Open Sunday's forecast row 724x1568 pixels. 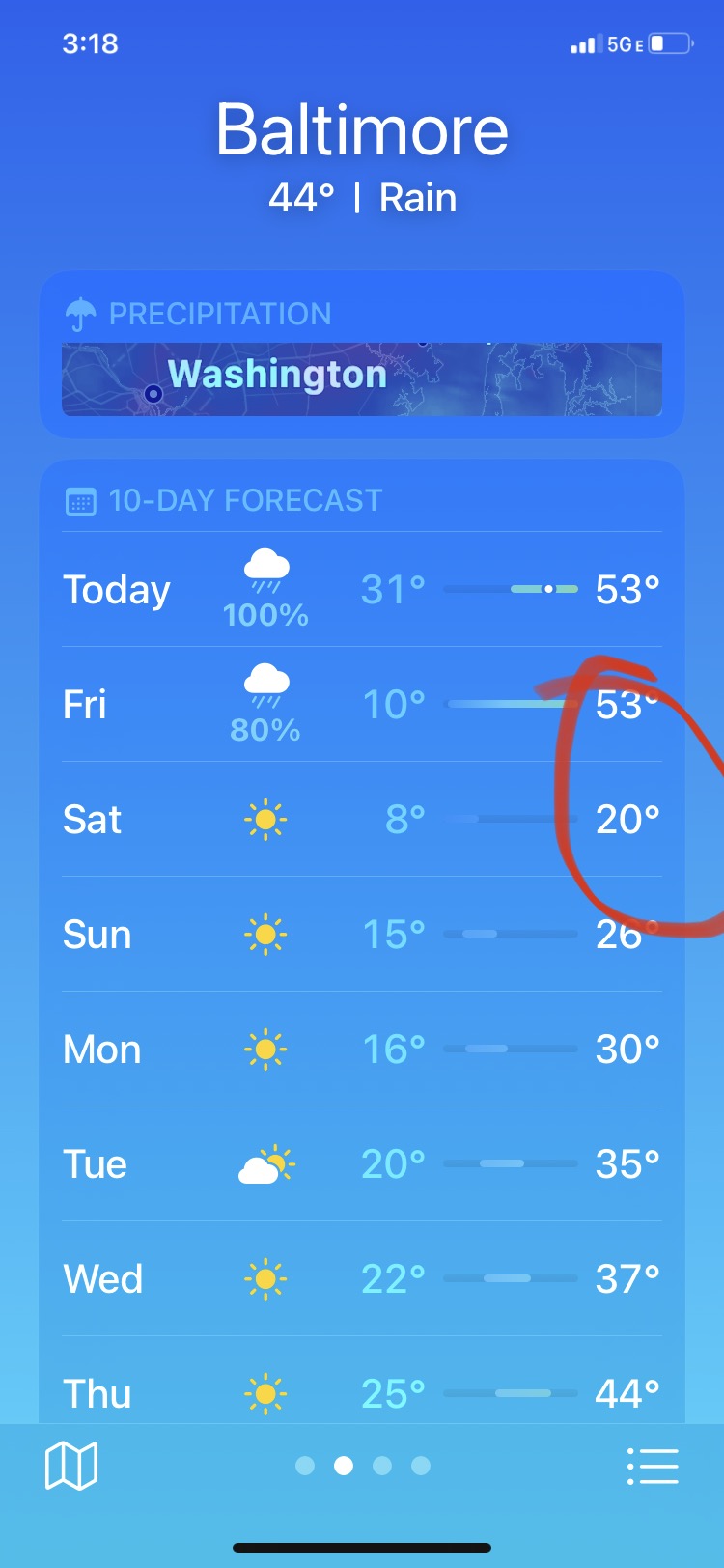pos(362,934)
